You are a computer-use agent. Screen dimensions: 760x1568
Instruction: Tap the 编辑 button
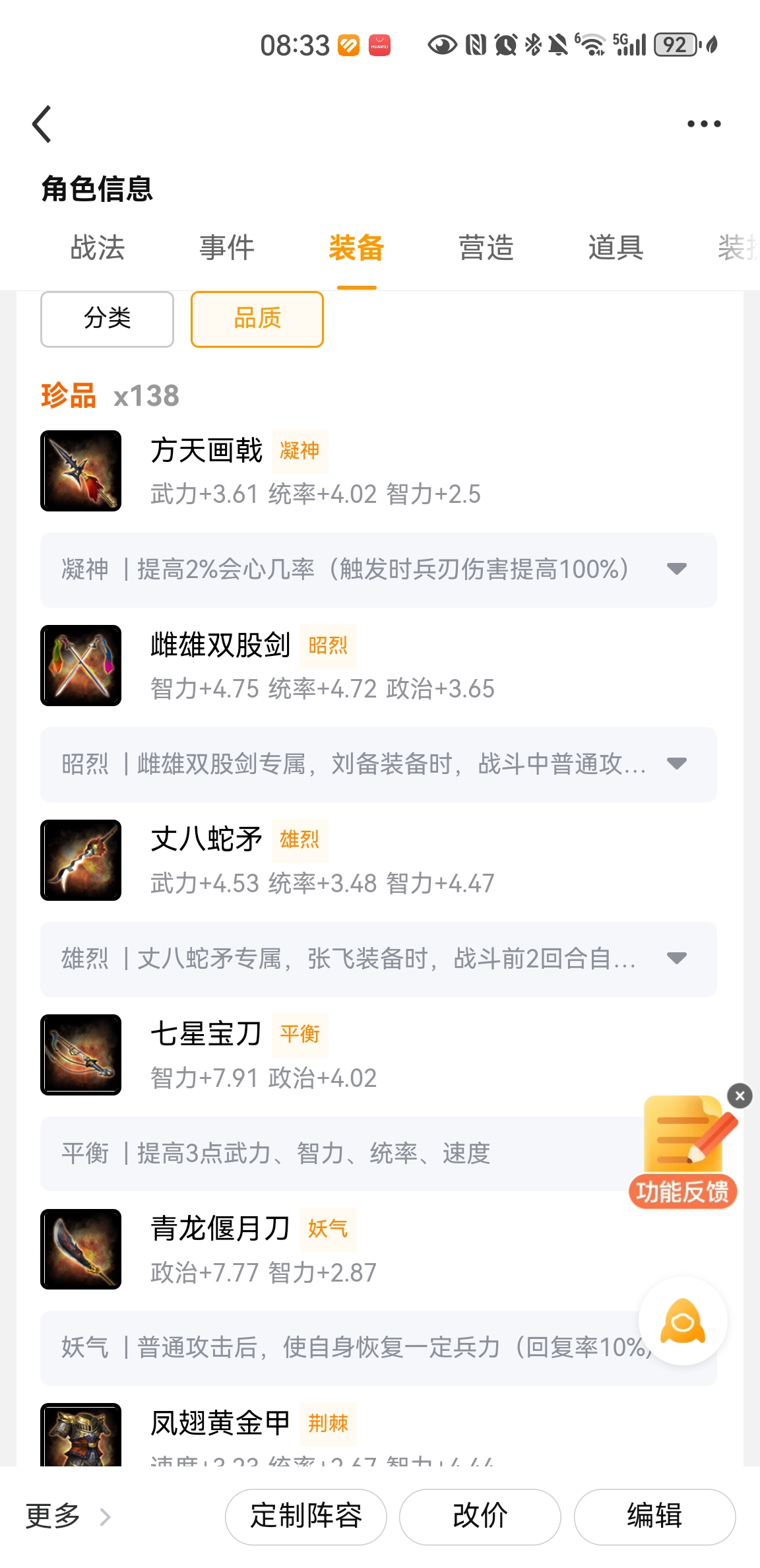pos(654,1517)
